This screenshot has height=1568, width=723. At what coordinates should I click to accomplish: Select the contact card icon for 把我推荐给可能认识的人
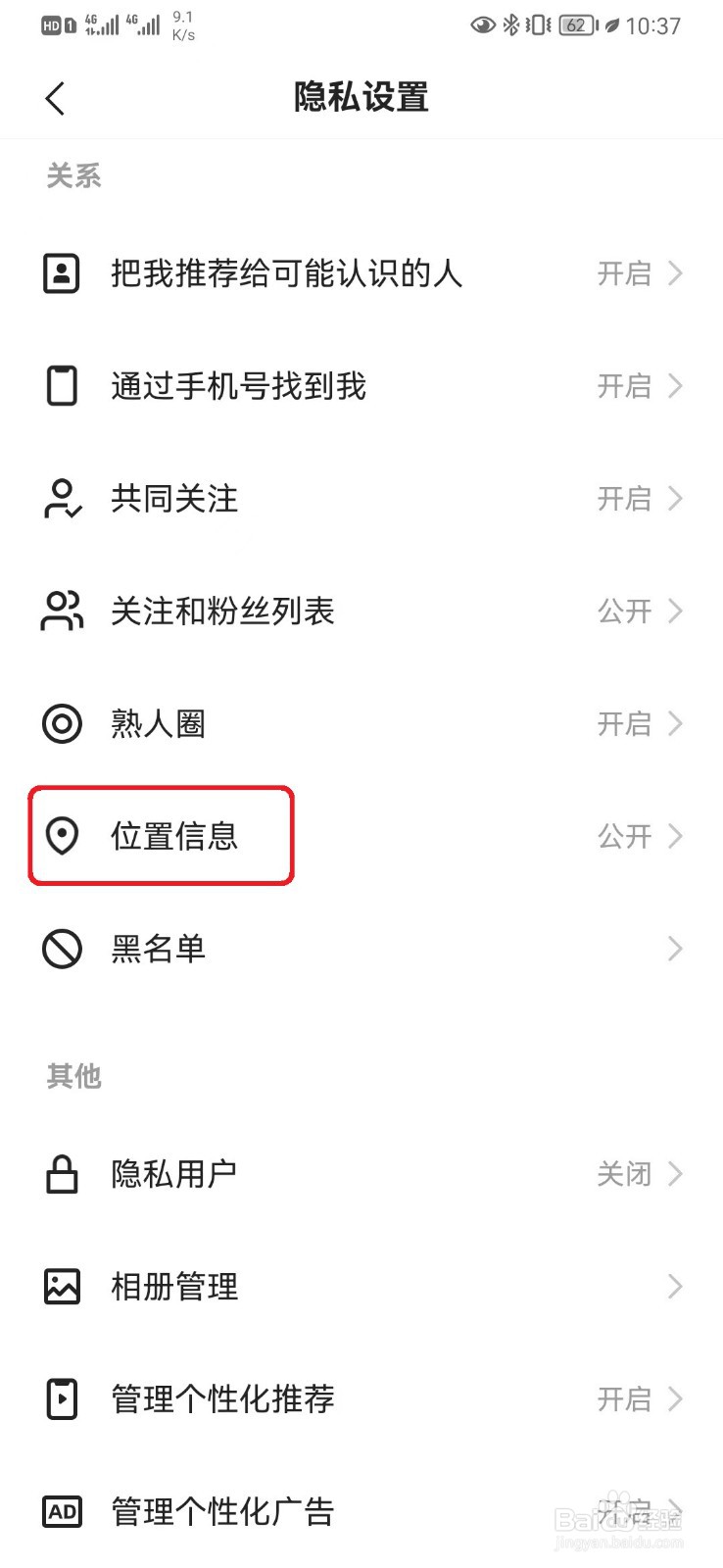click(x=62, y=273)
